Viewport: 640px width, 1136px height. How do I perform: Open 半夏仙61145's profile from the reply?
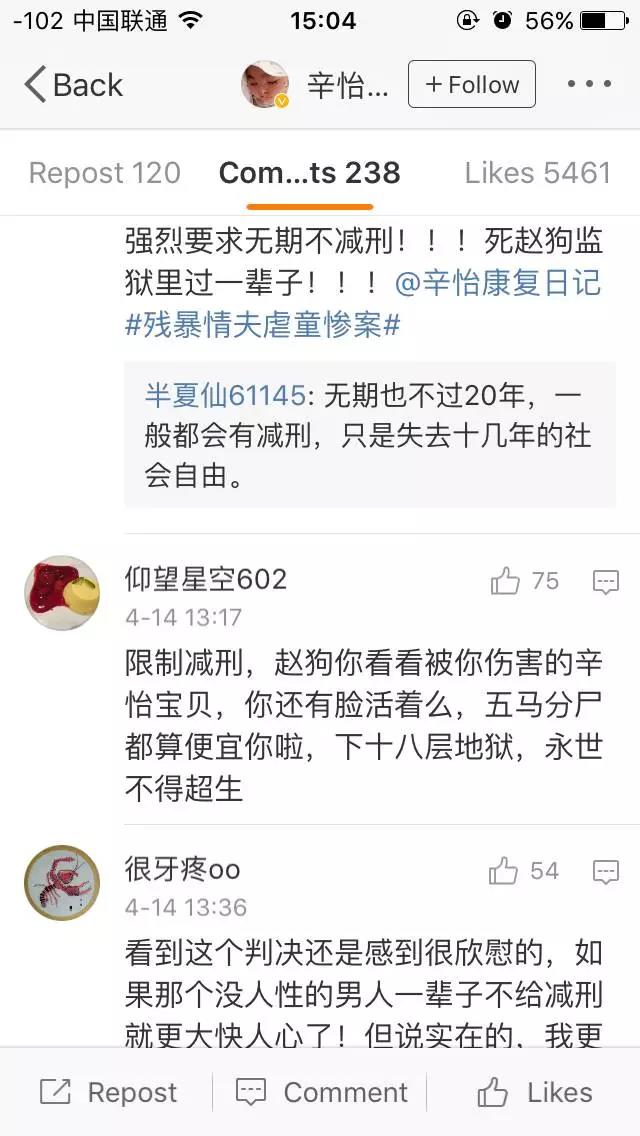coord(224,395)
